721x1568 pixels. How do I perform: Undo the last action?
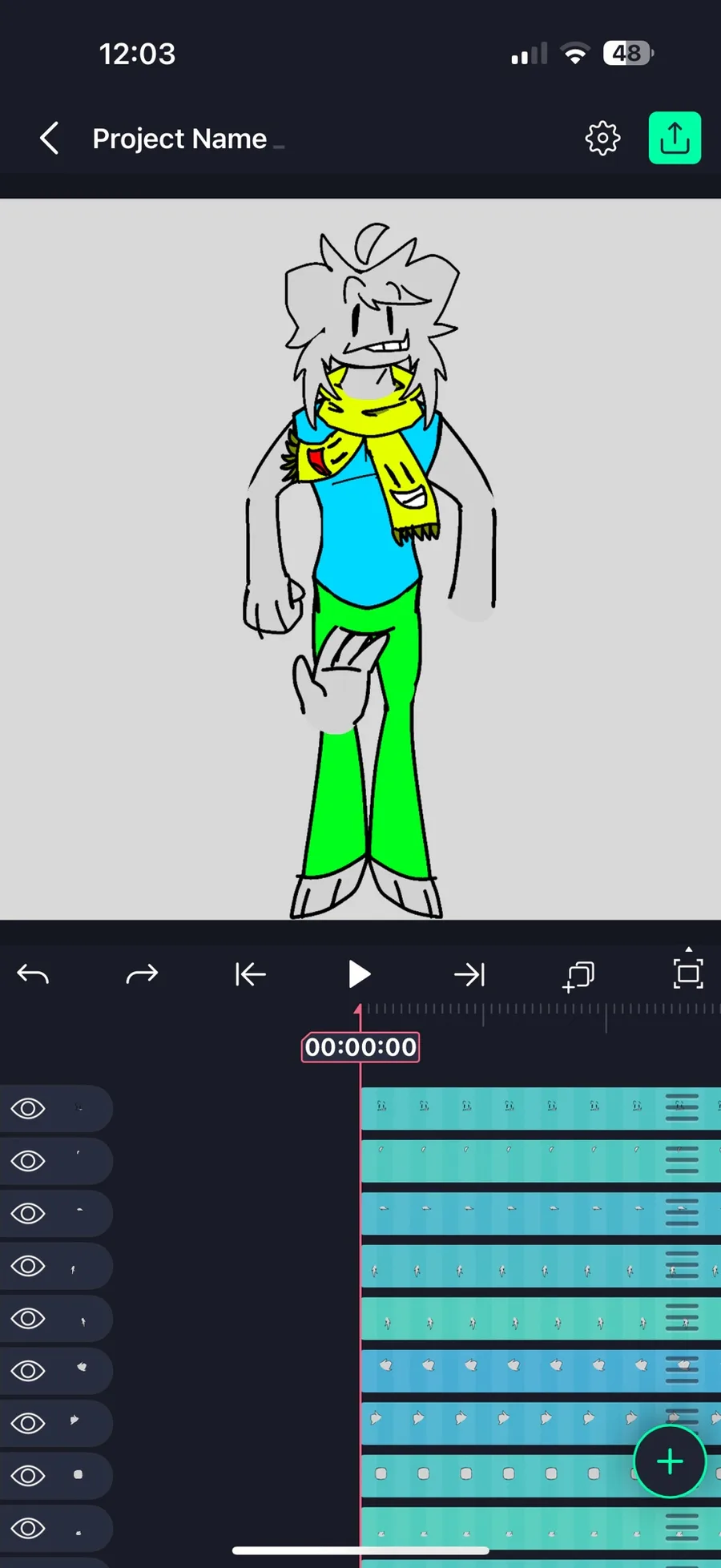(33, 974)
